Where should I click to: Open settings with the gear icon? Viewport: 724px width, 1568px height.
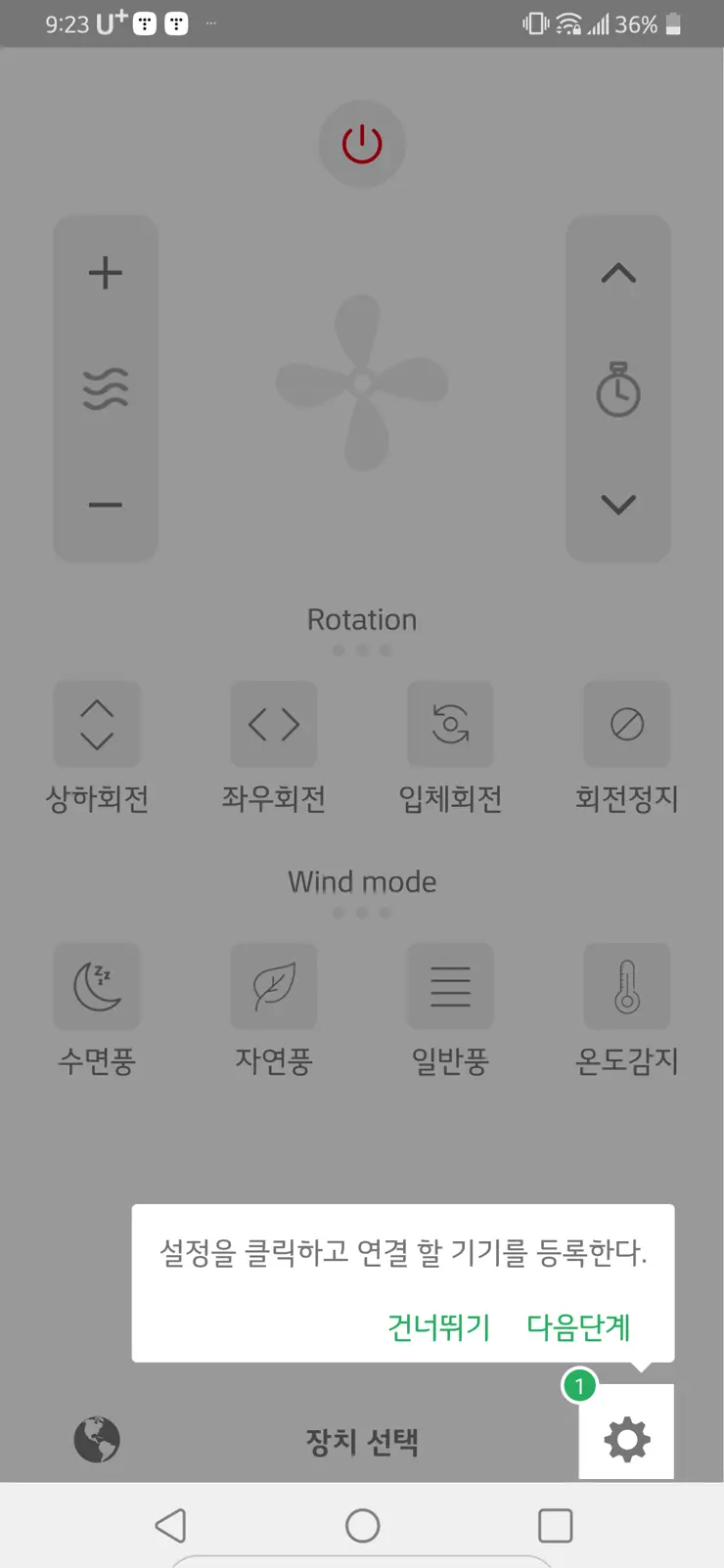click(x=626, y=1440)
